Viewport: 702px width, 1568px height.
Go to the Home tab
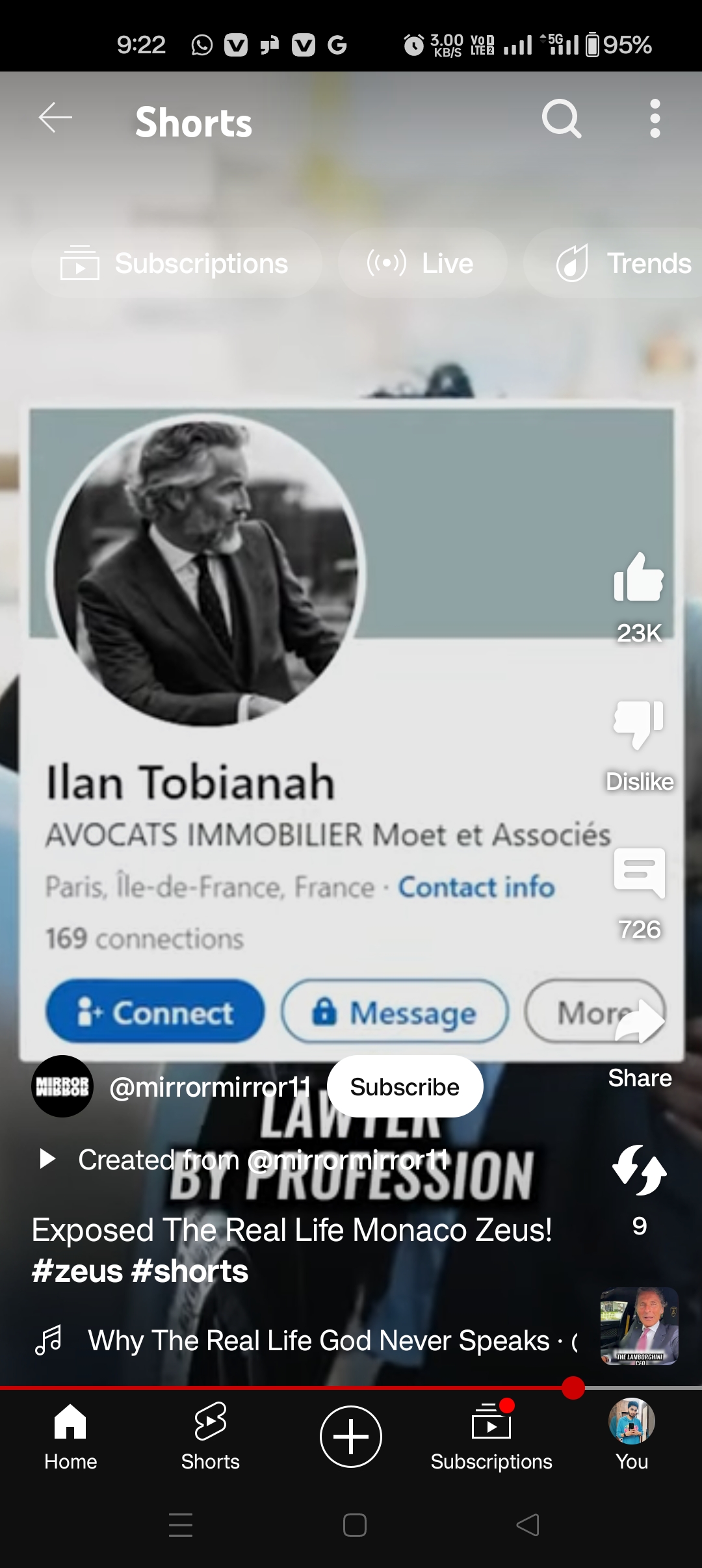tap(70, 1437)
